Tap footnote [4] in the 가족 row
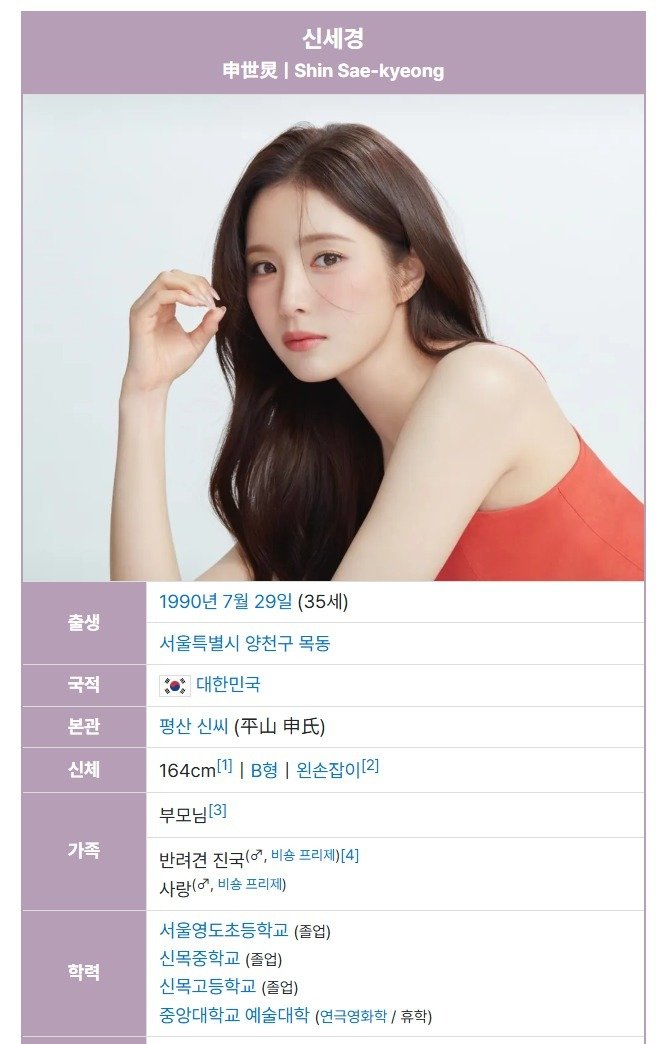The image size is (663, 1044). [349, 856]
